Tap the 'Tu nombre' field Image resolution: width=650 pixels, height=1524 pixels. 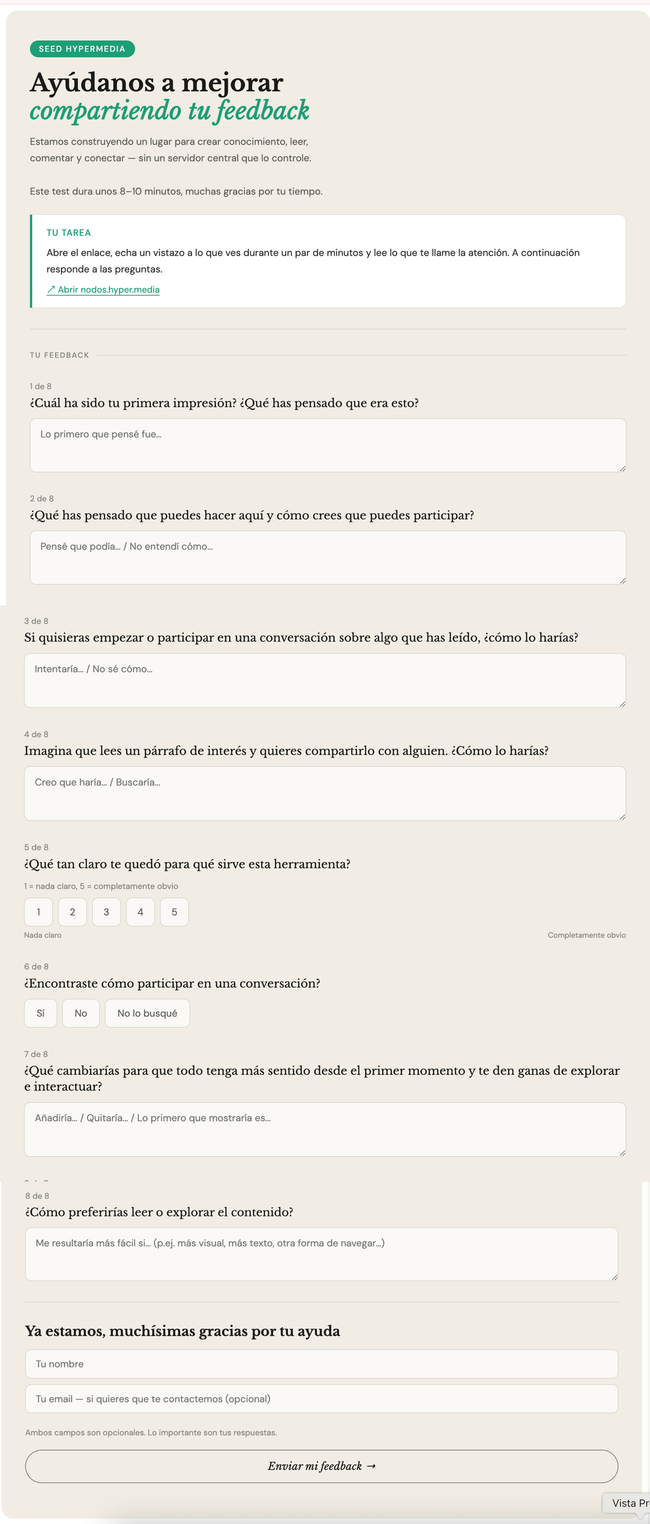pyautogui.click(x=322, y=1364)
